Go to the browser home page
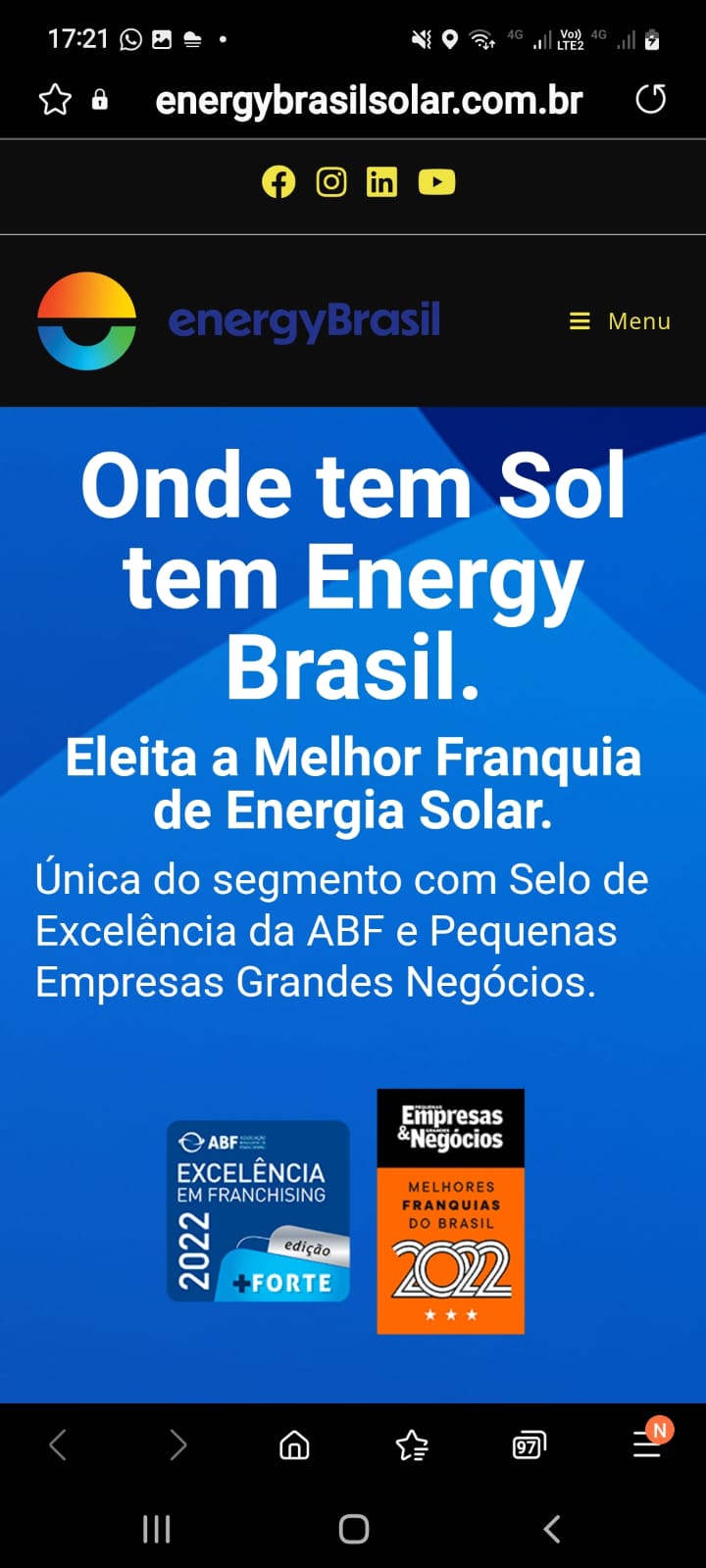 [x=294, y=1445]
